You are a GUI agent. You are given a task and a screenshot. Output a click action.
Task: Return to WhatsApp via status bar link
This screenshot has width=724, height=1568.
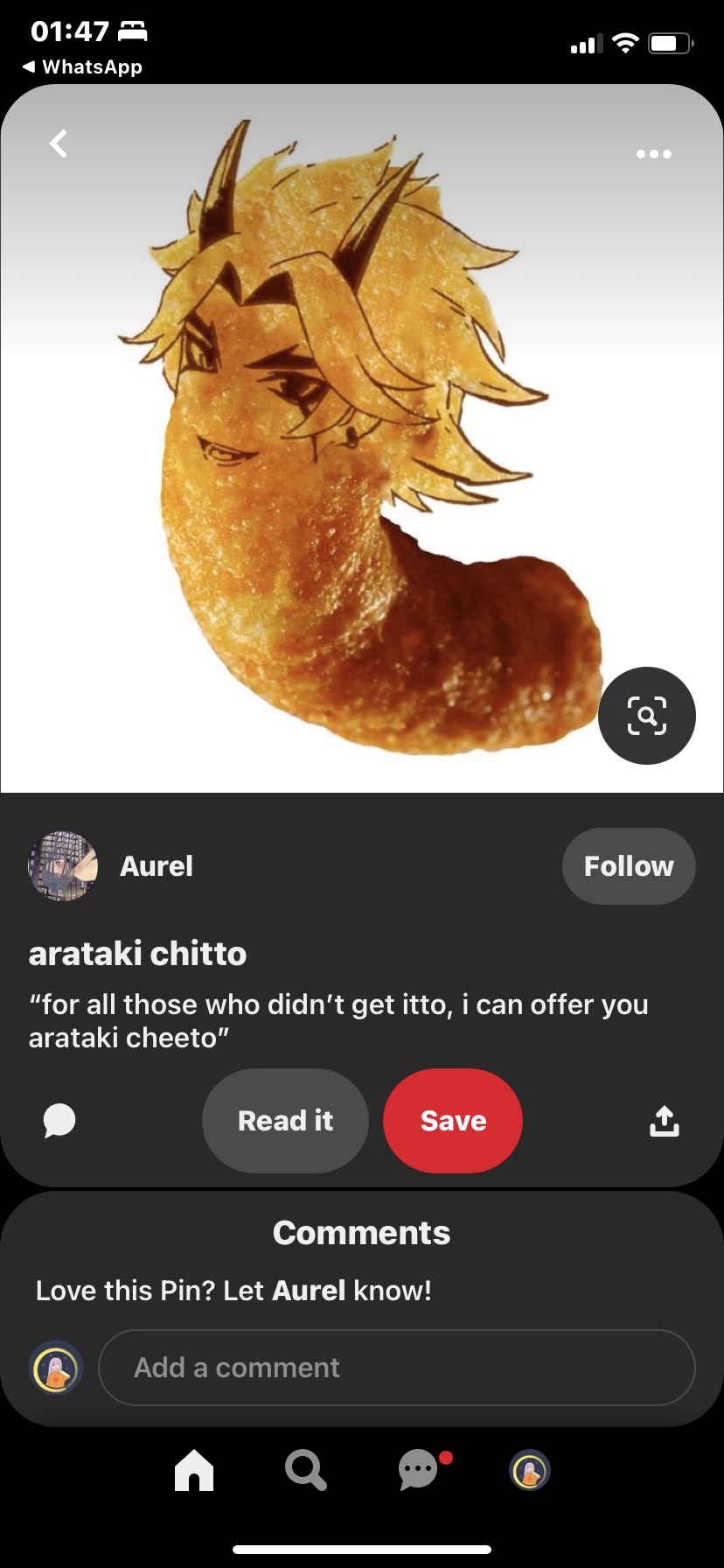click(83, 66)
